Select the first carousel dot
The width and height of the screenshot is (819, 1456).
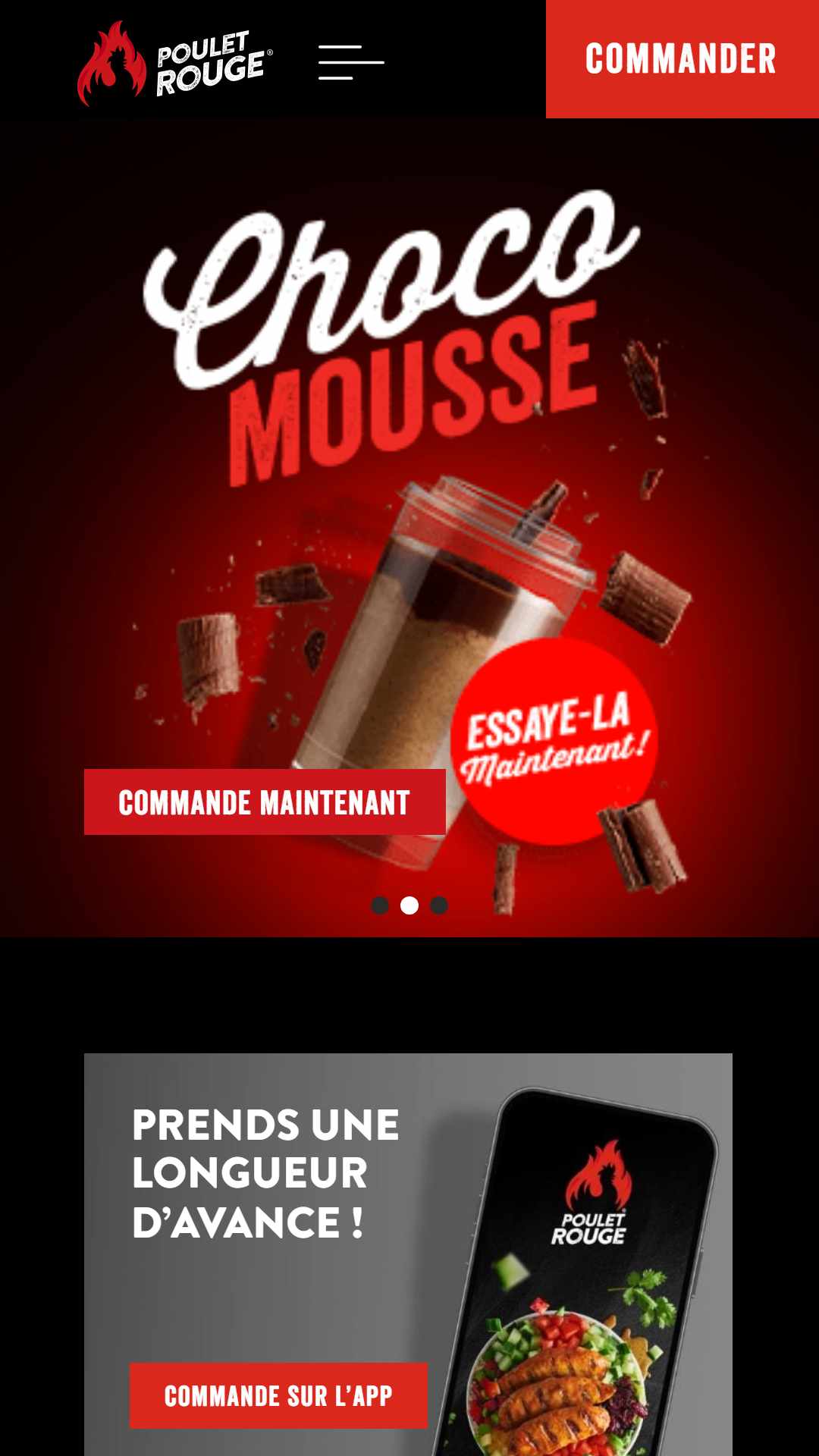point(380,905)
